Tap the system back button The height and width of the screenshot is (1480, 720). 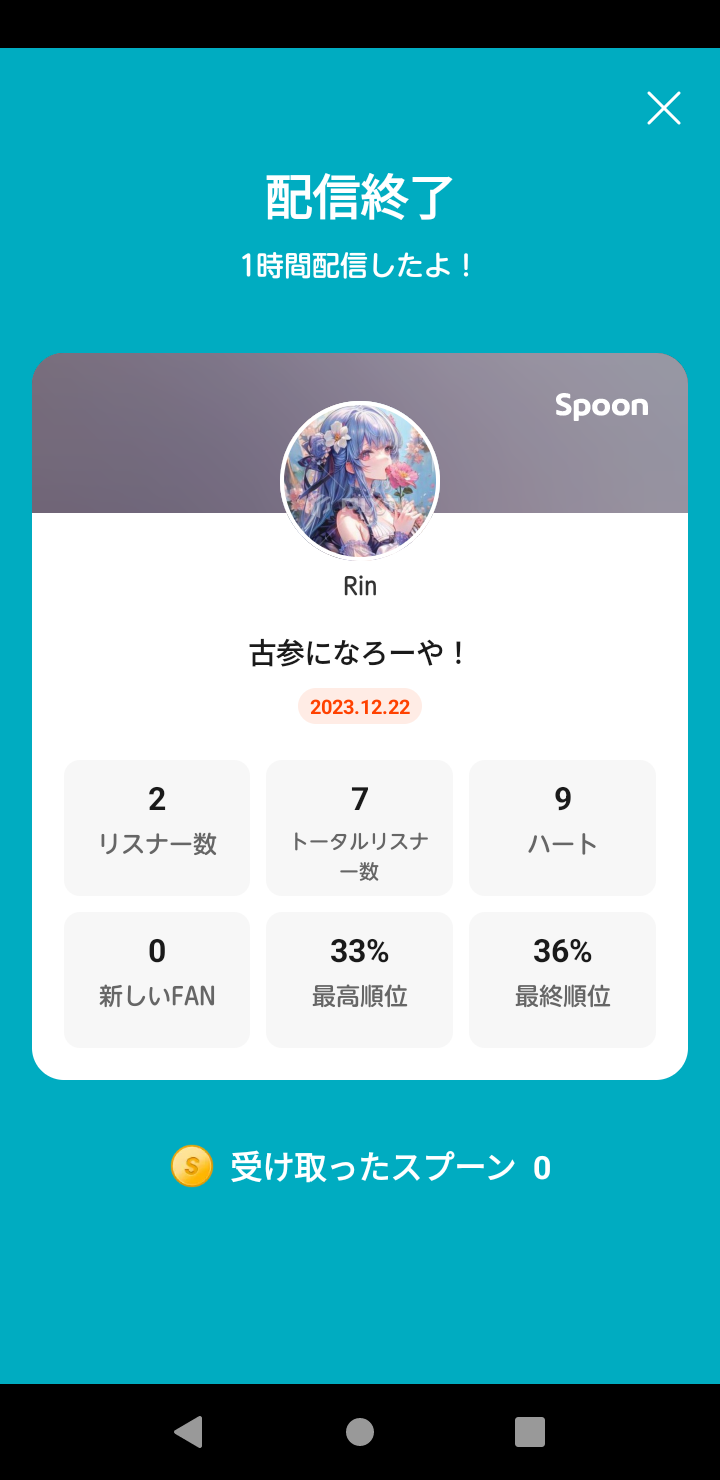coord(189,1431)
